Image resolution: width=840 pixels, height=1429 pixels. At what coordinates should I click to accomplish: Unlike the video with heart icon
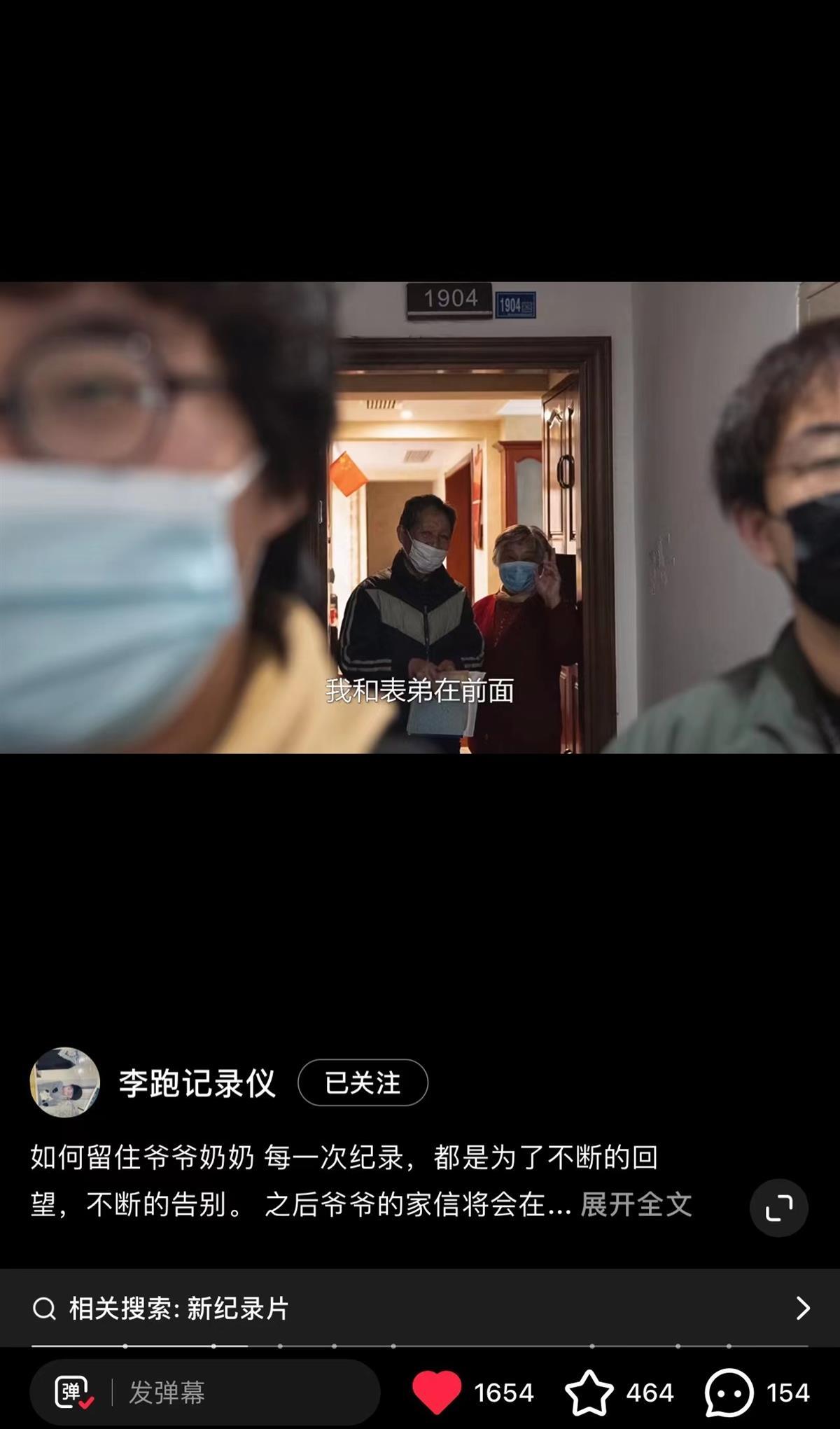tap(437, 1392)
